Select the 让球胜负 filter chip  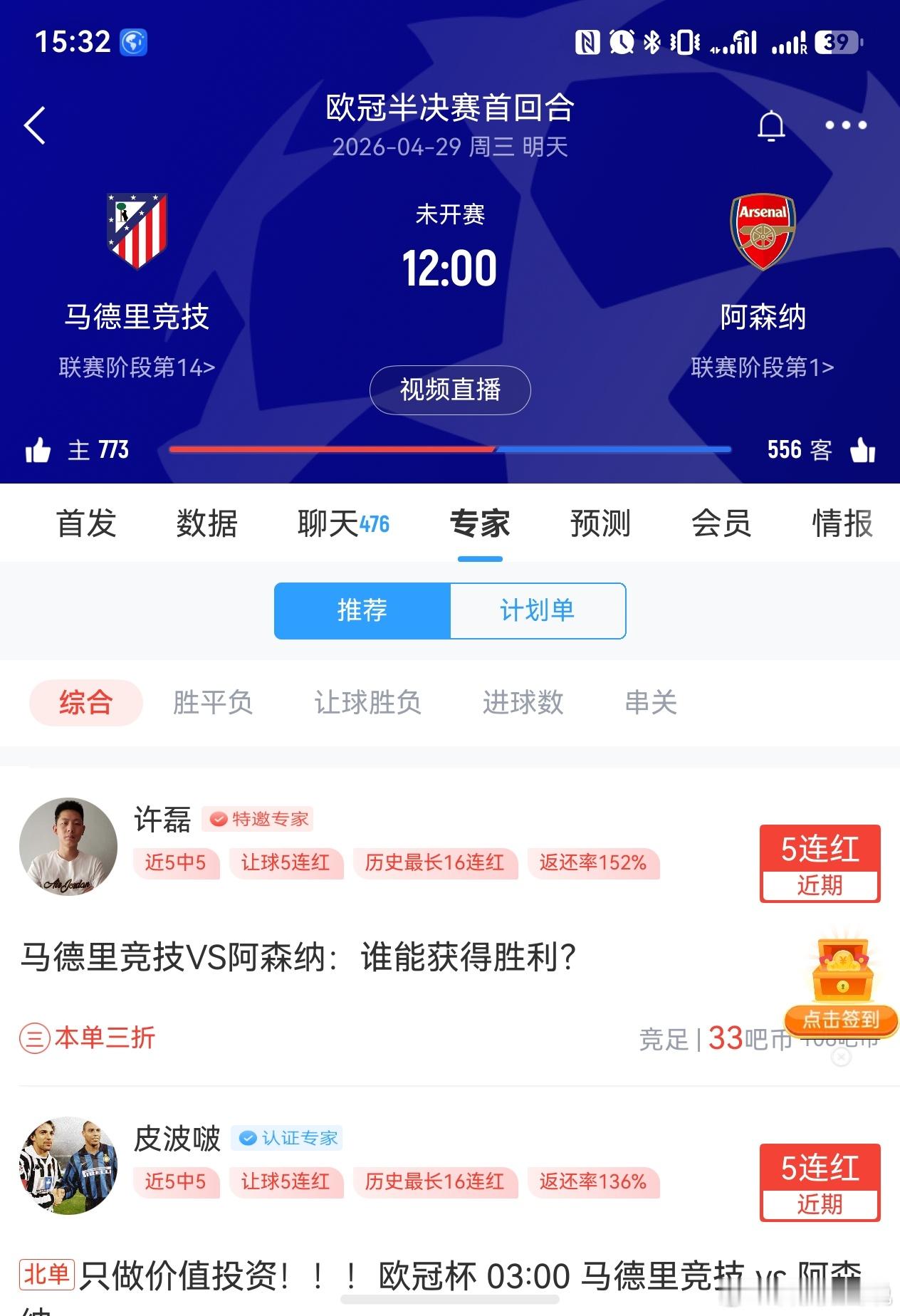pos(367,702)
